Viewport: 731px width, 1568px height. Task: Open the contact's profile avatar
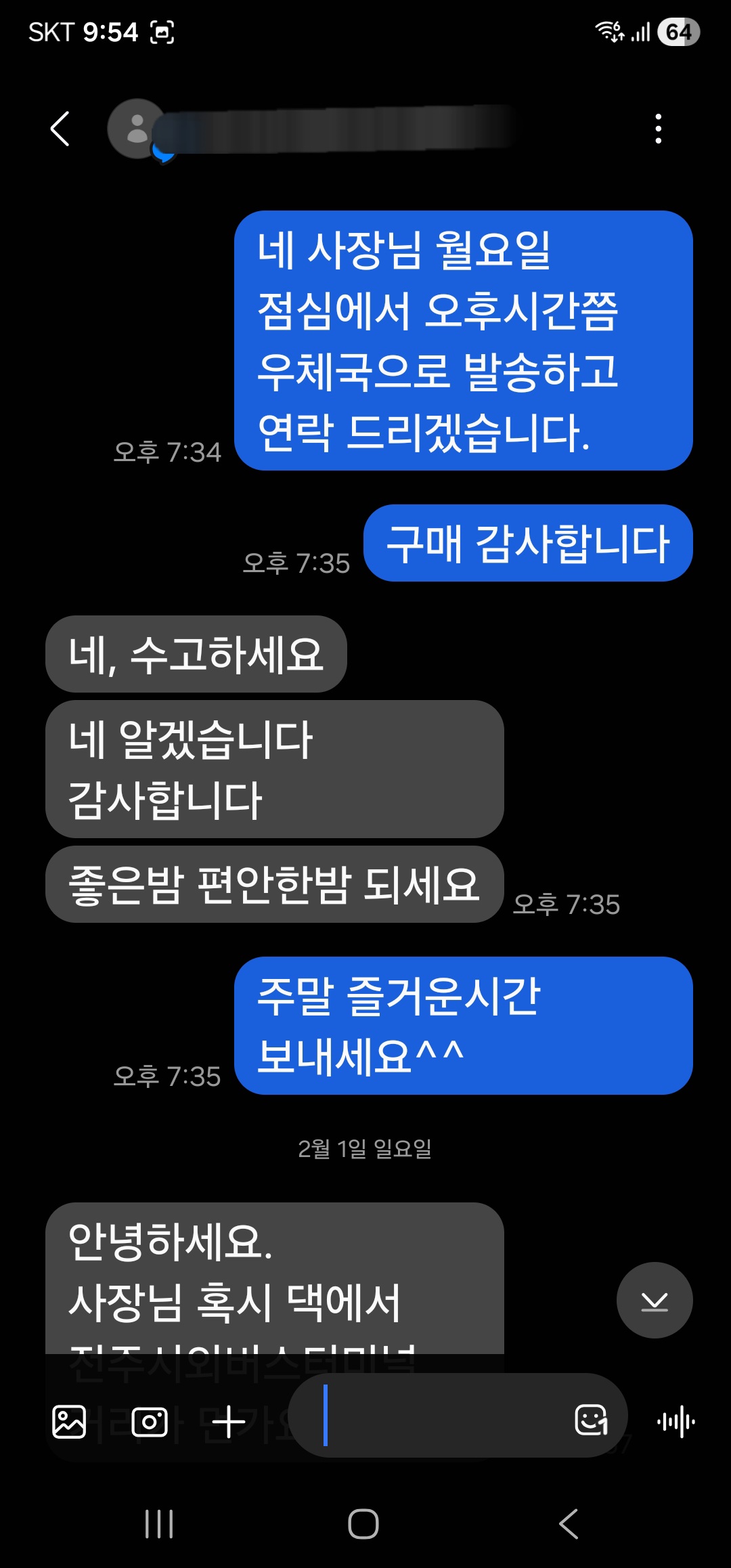137,129
